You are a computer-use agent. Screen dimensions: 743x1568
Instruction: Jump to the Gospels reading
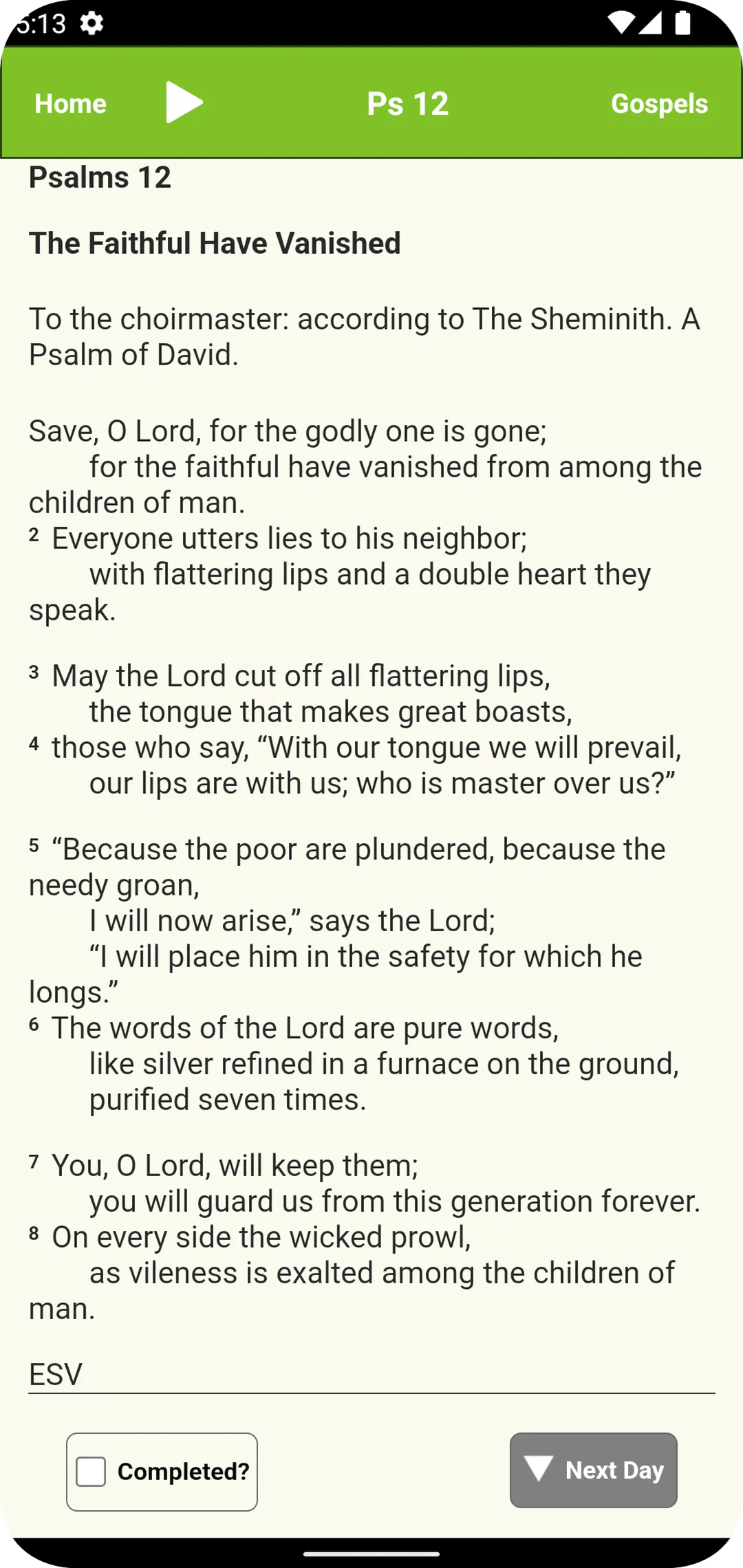tap(659, 104)
